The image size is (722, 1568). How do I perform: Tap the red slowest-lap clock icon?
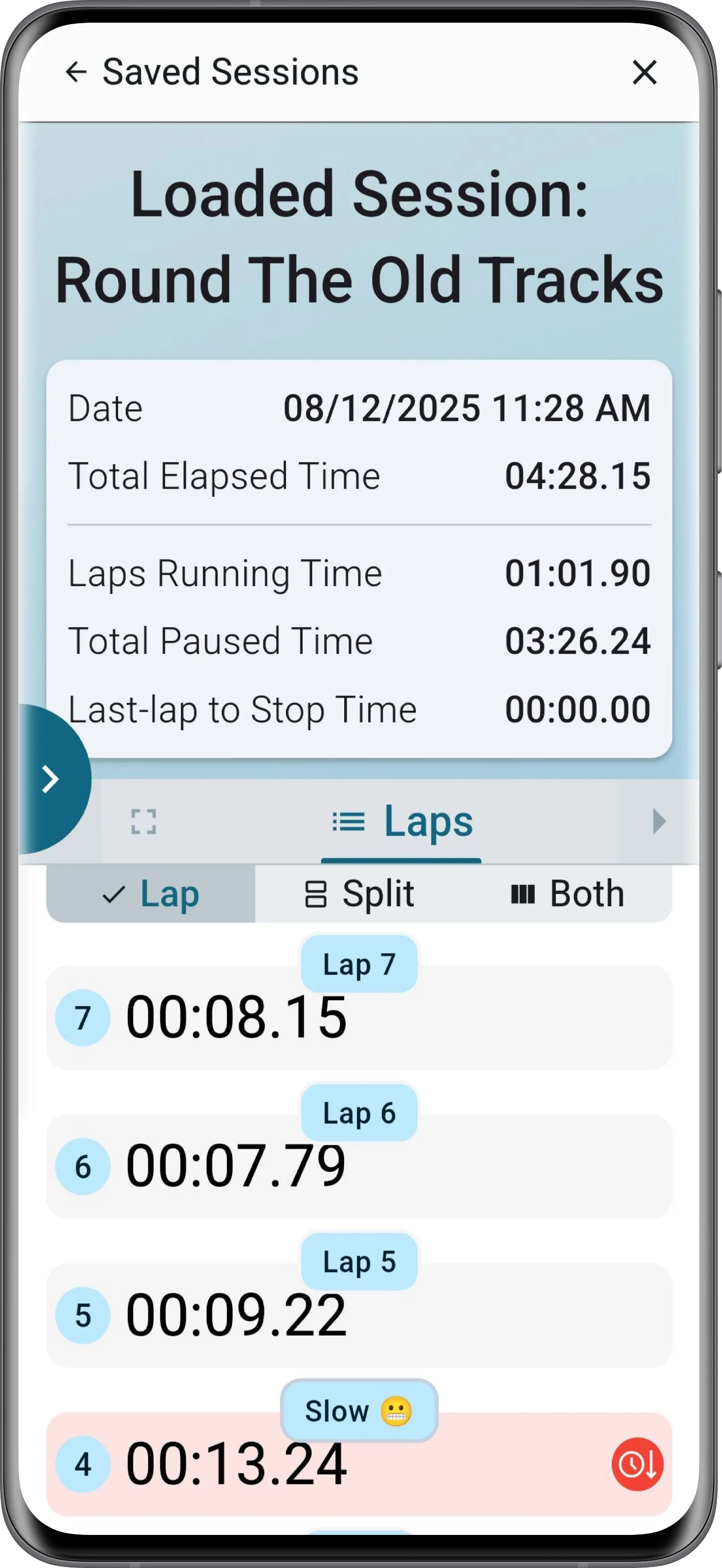[x=637, y=1464]
